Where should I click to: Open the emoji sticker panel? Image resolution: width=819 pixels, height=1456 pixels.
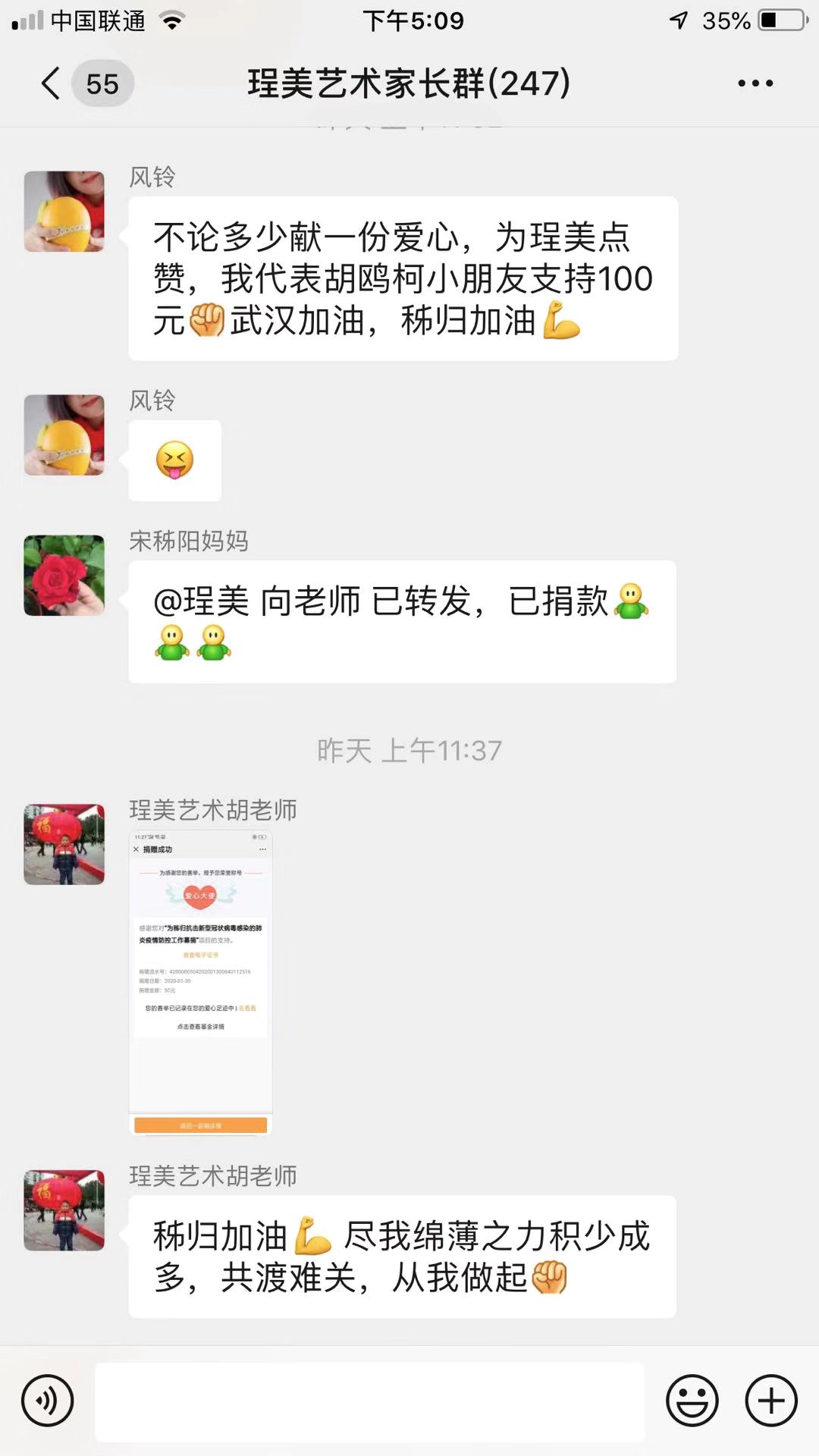(692, 1401)
